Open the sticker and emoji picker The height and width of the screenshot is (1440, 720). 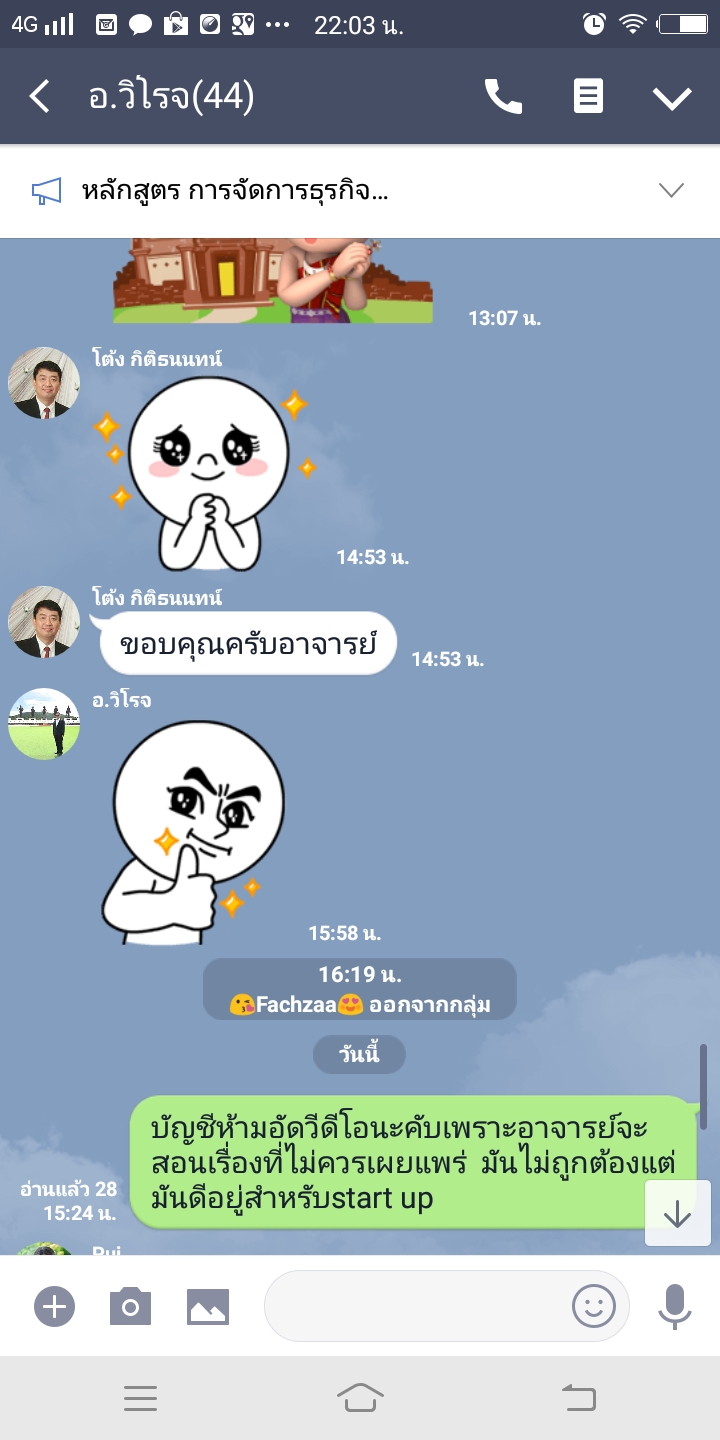pyautogui.click(x=593, y=1306)
